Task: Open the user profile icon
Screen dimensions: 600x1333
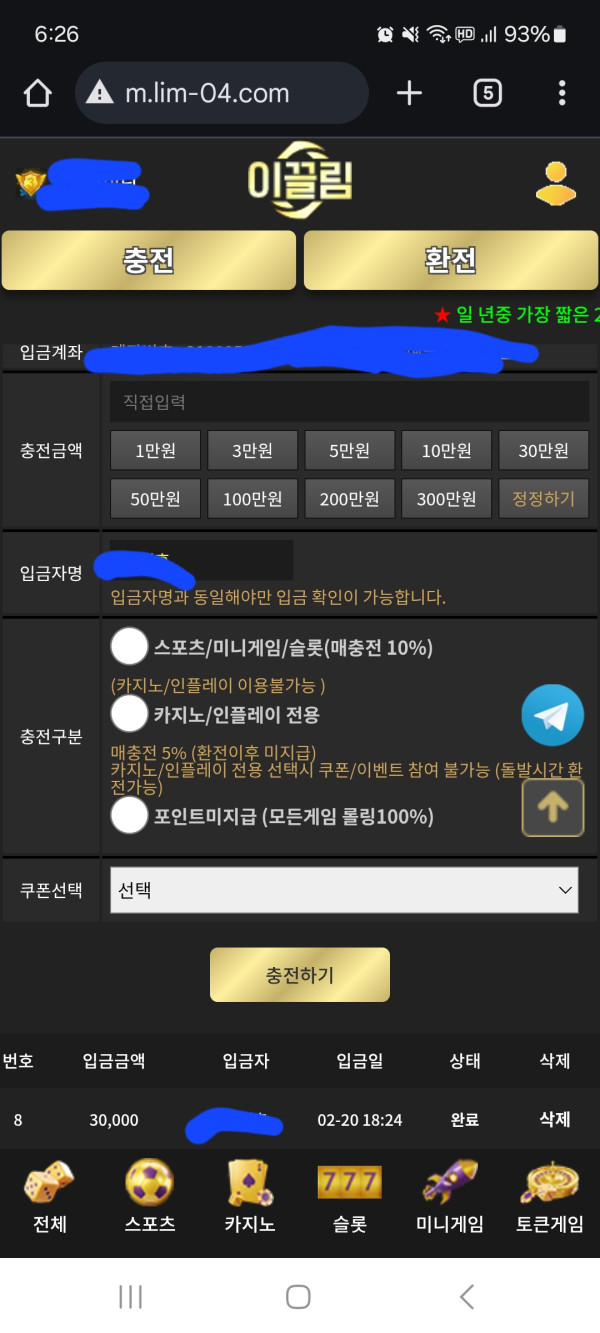Action: tap(555, 183)
